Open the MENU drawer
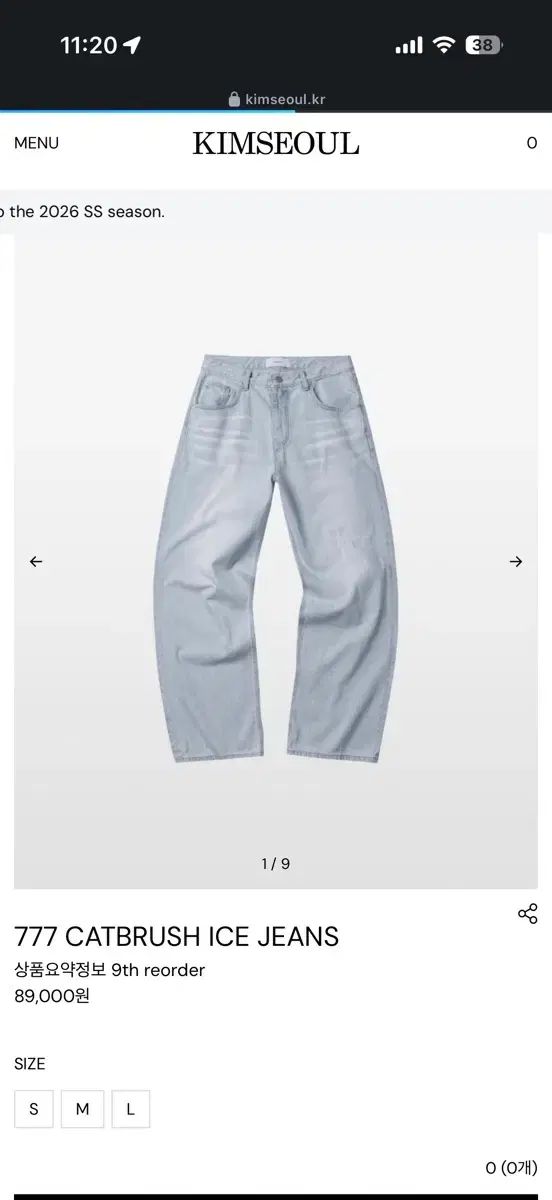 [x=36, y=143]
